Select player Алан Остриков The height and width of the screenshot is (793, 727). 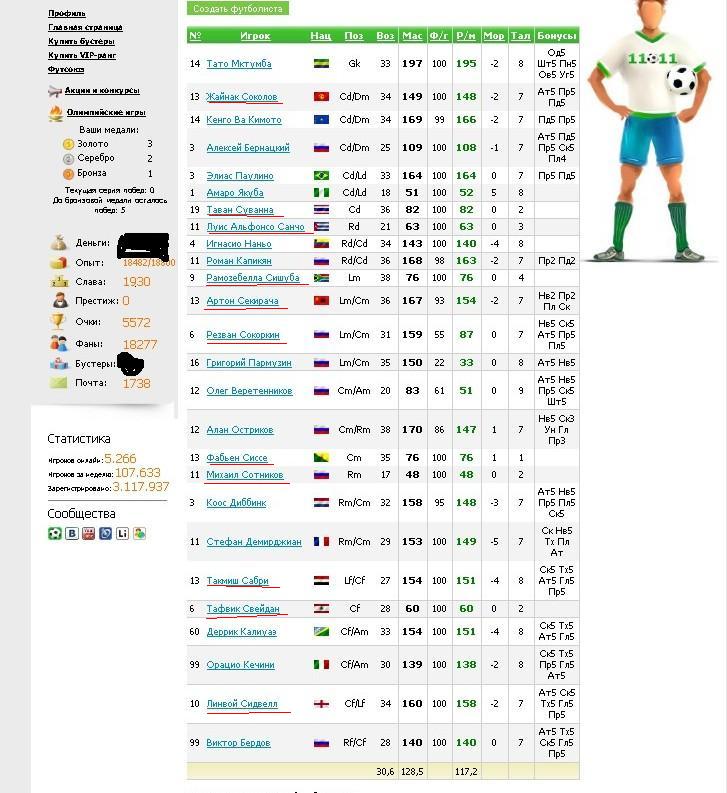[239, 430]
